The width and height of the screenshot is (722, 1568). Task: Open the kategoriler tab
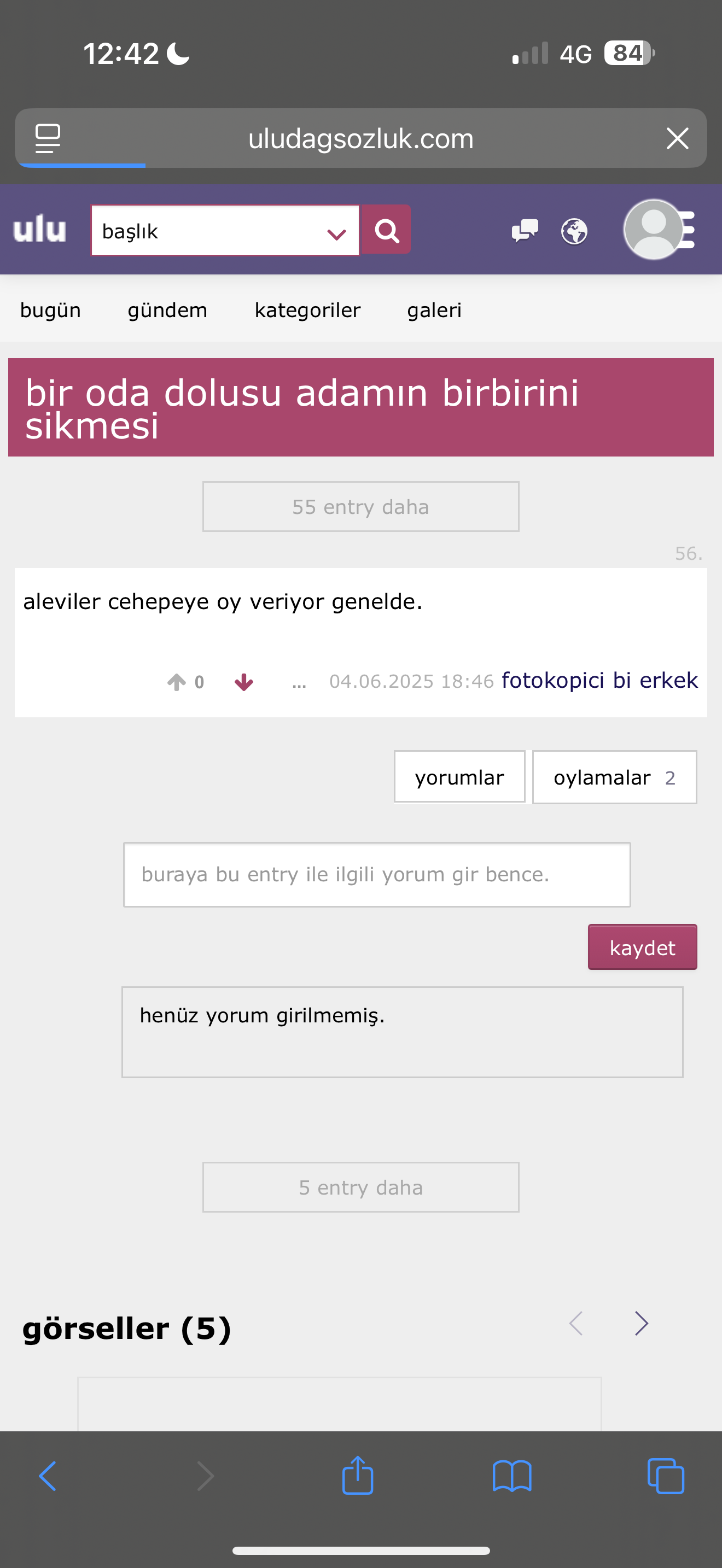pos(307,310)
